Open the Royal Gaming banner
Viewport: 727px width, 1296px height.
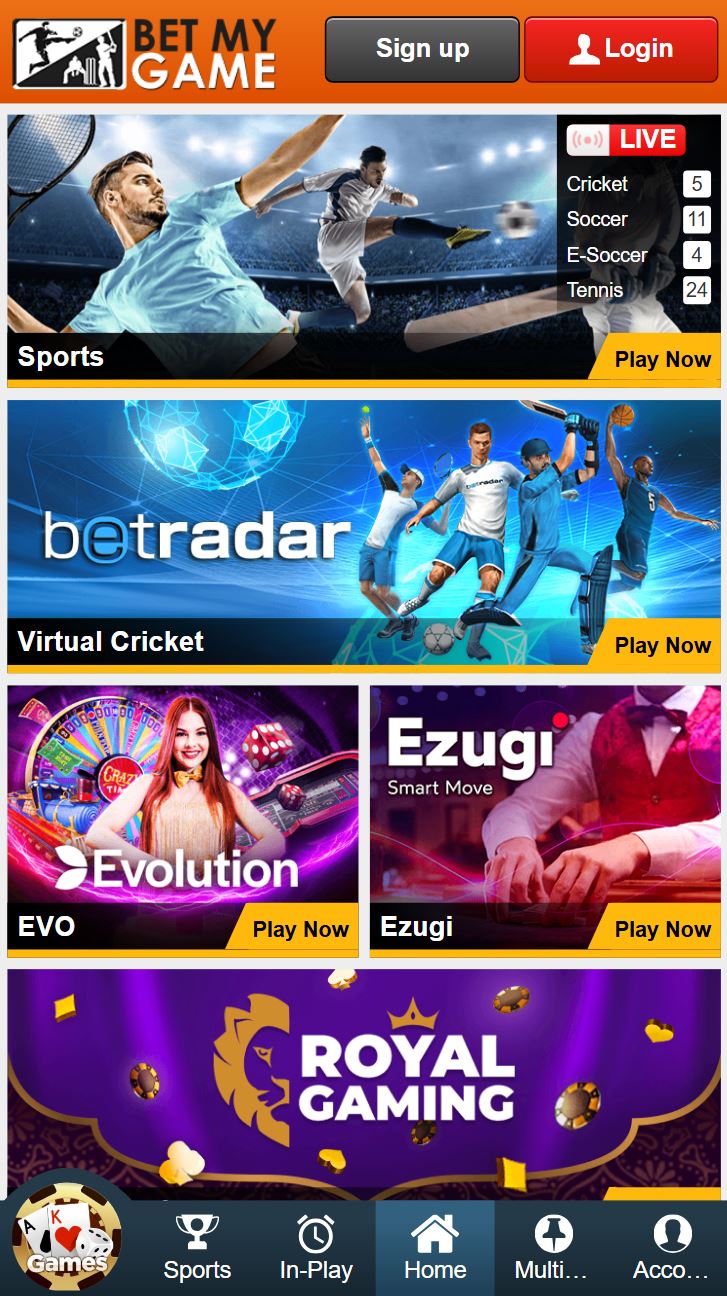click(363, 1080)
